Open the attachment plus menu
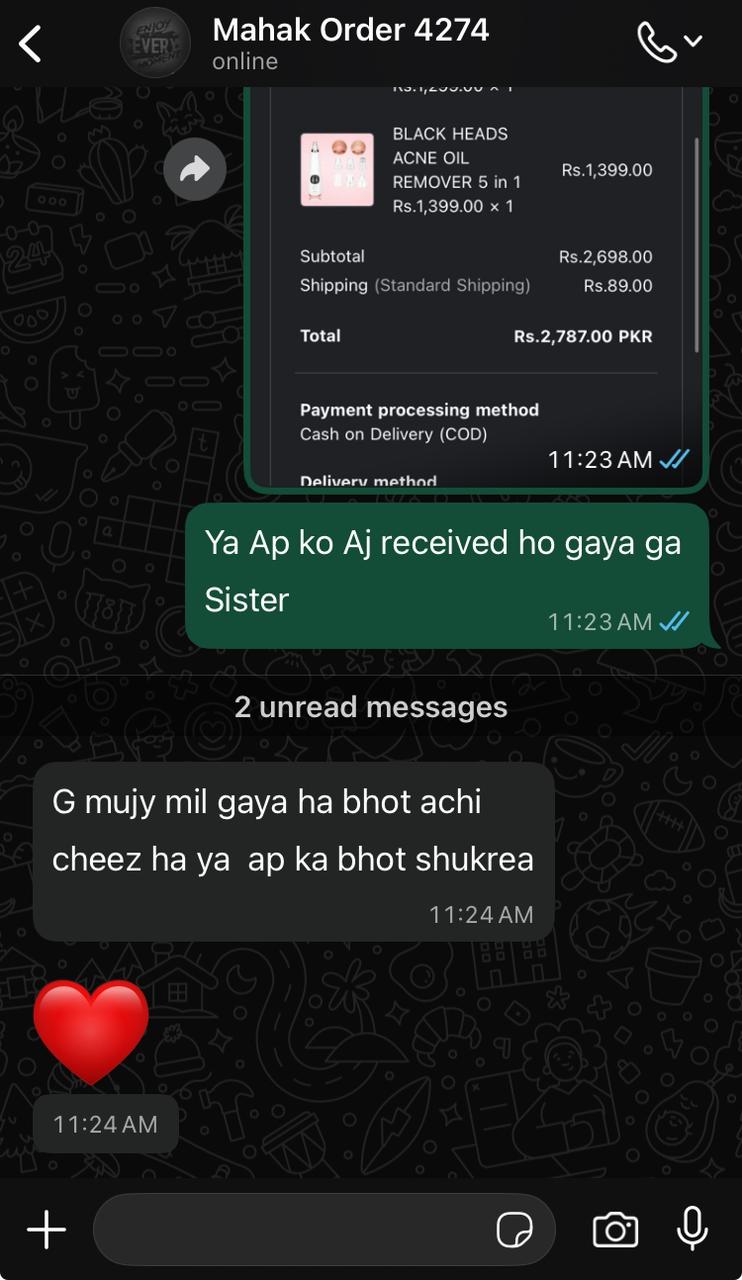Viewport: 742px width, 1280px height. click(x=46, y=1230)
